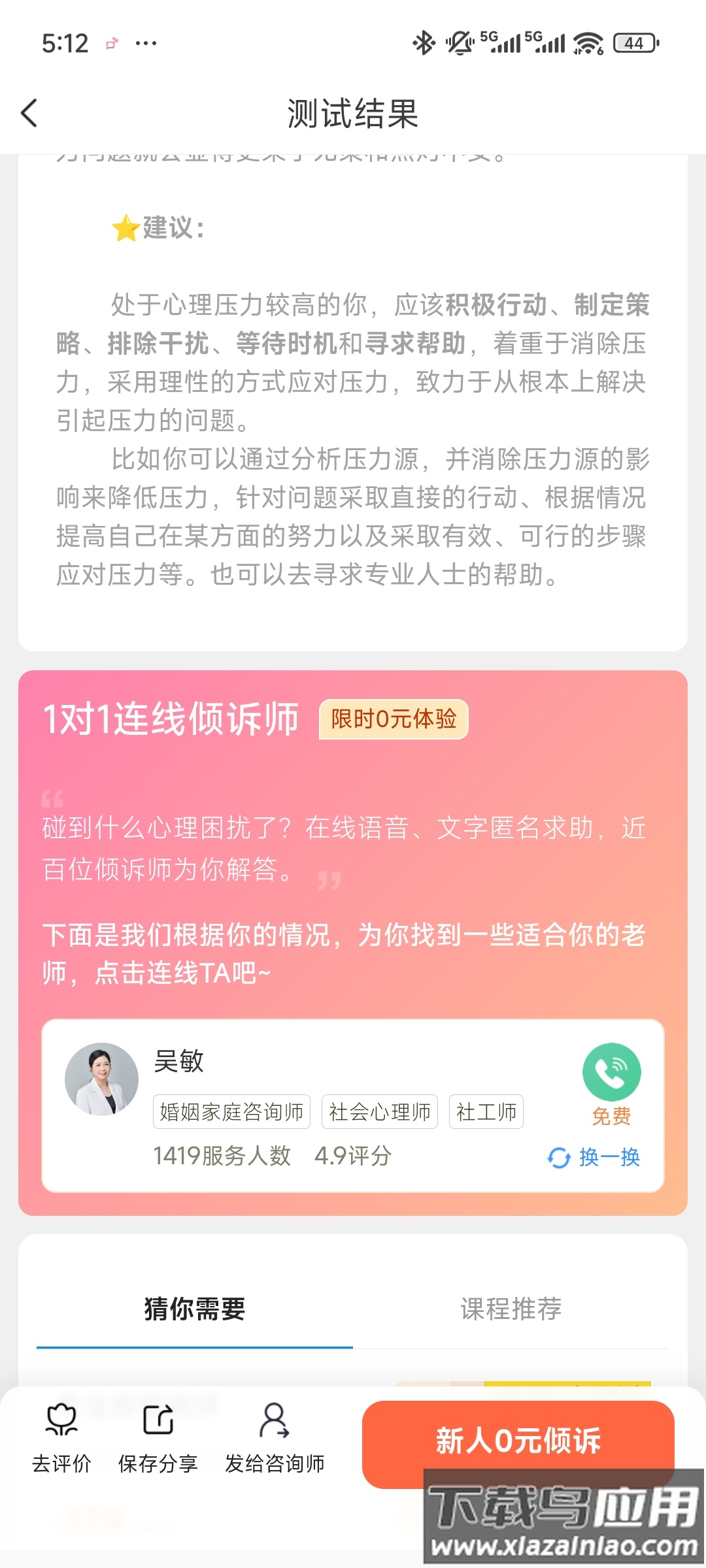Image resolution: width=706 pixels, height=1568 pixels.
Task: Switch to 课程推荐 tab
Action: (511, 1309)
